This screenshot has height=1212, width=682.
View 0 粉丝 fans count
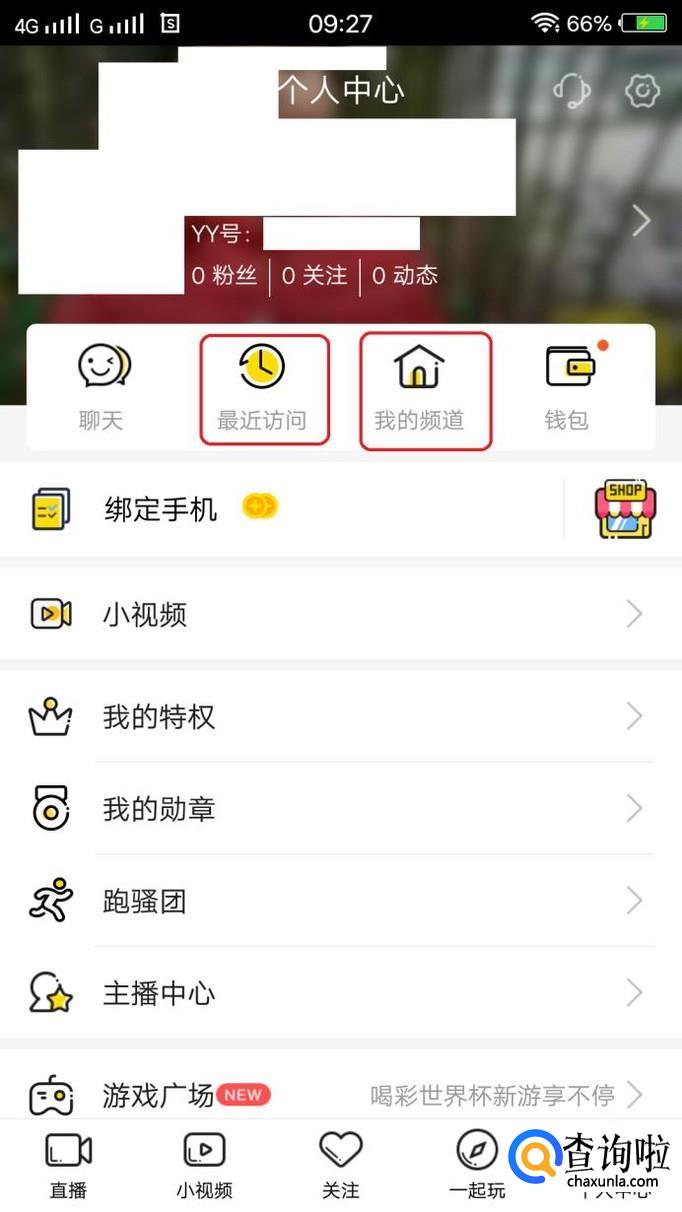[225, 276]
